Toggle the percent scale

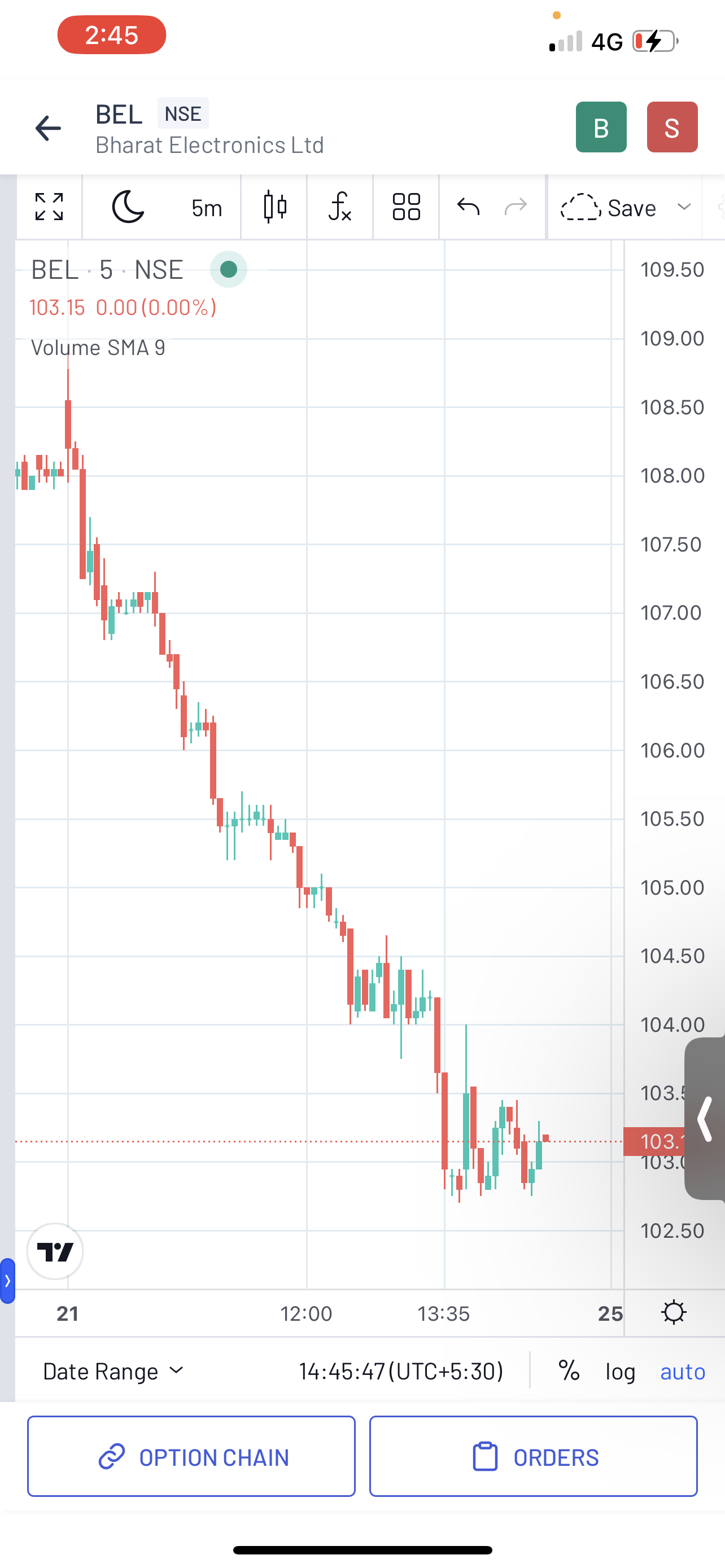click(x=569, y=1371)
